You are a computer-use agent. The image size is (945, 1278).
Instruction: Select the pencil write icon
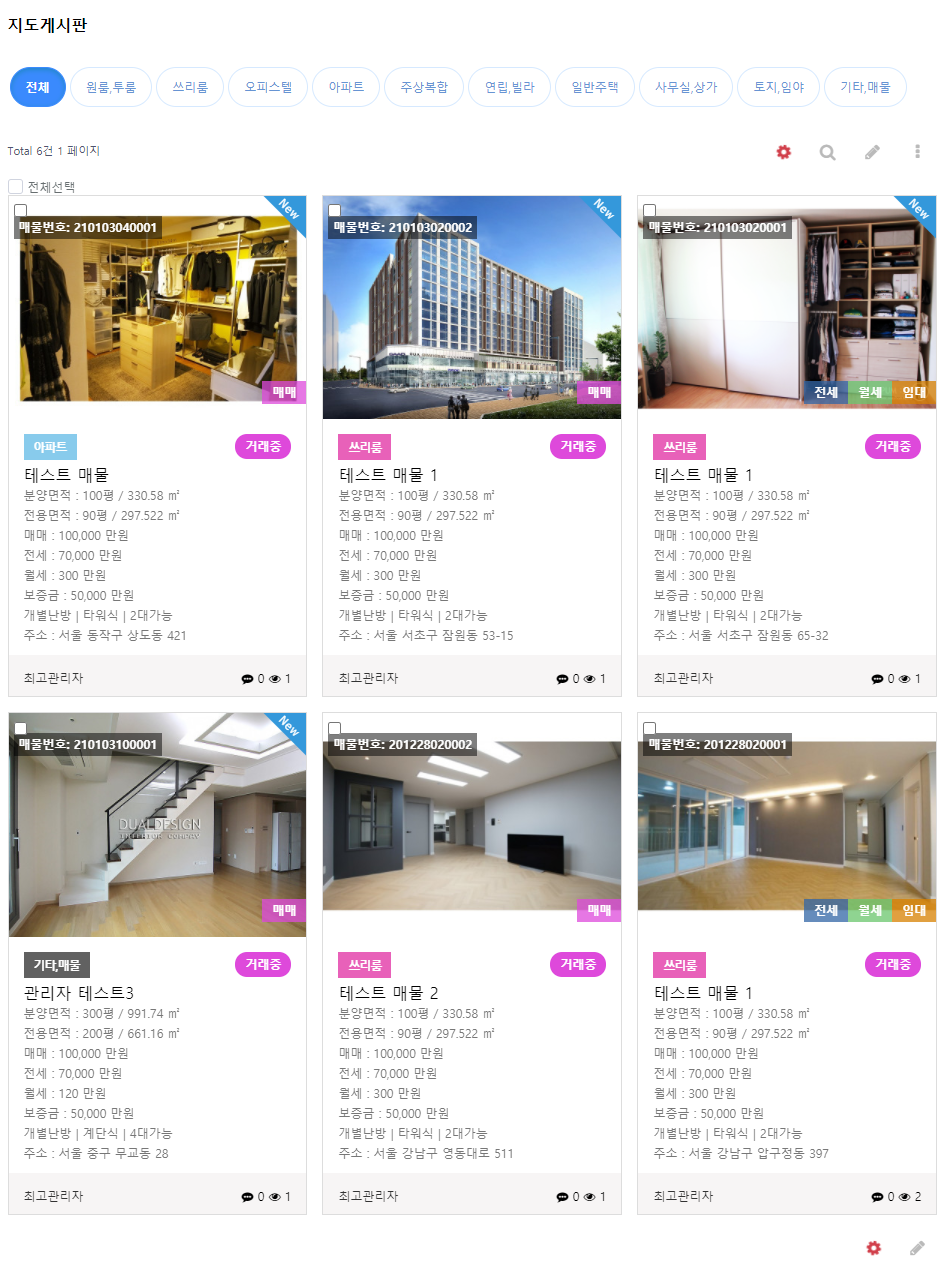tap(872, 152)
